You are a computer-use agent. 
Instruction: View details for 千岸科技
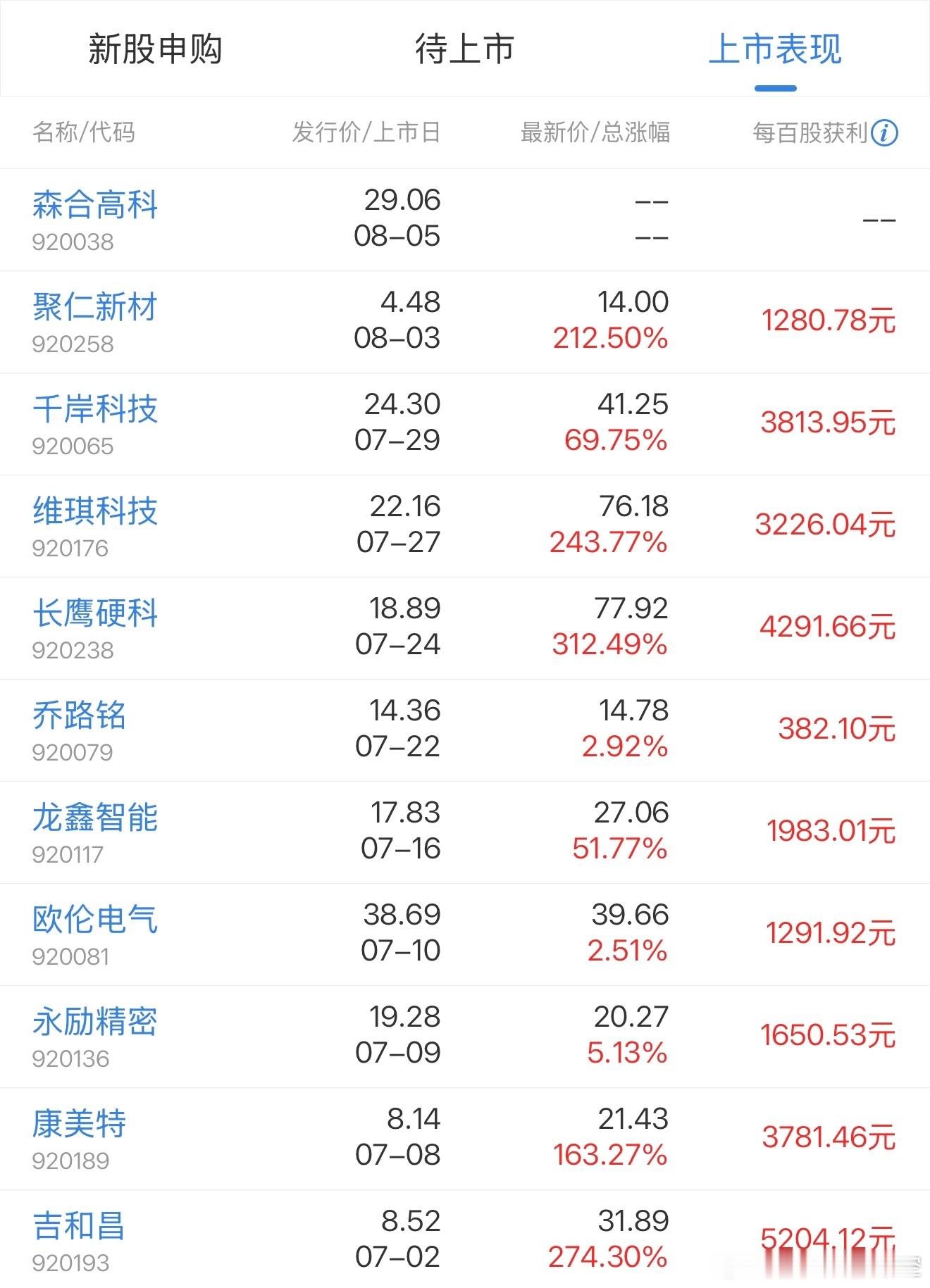pyautogui.click(x=465, y=424)
